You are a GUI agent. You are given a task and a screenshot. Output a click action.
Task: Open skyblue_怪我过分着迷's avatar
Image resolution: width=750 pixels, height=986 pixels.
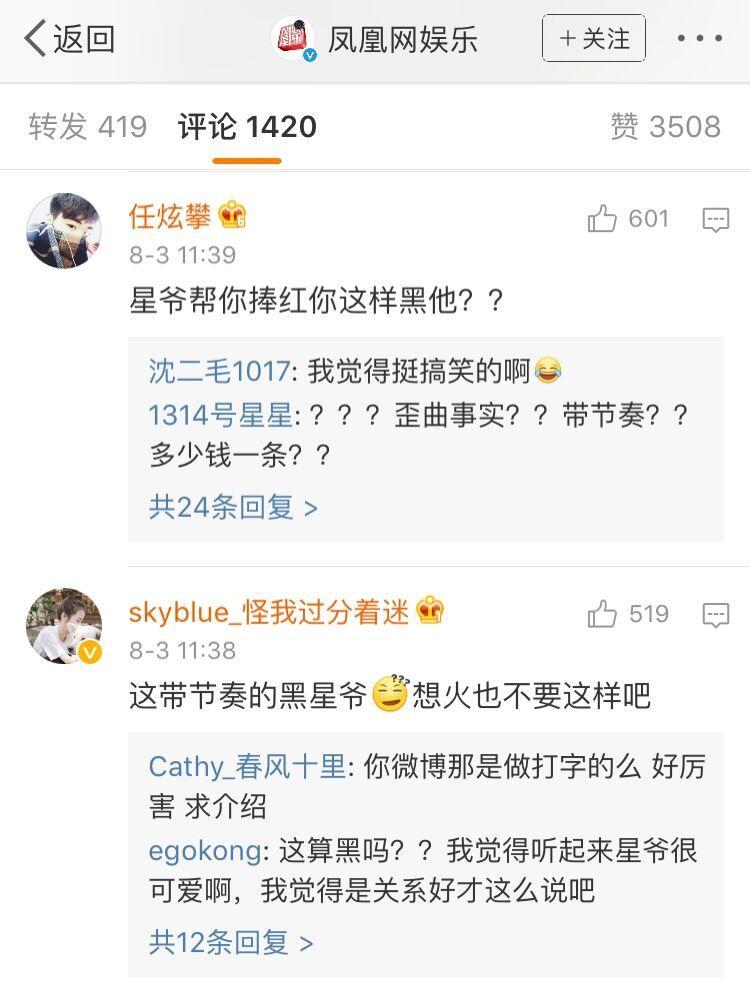point(63,626)
